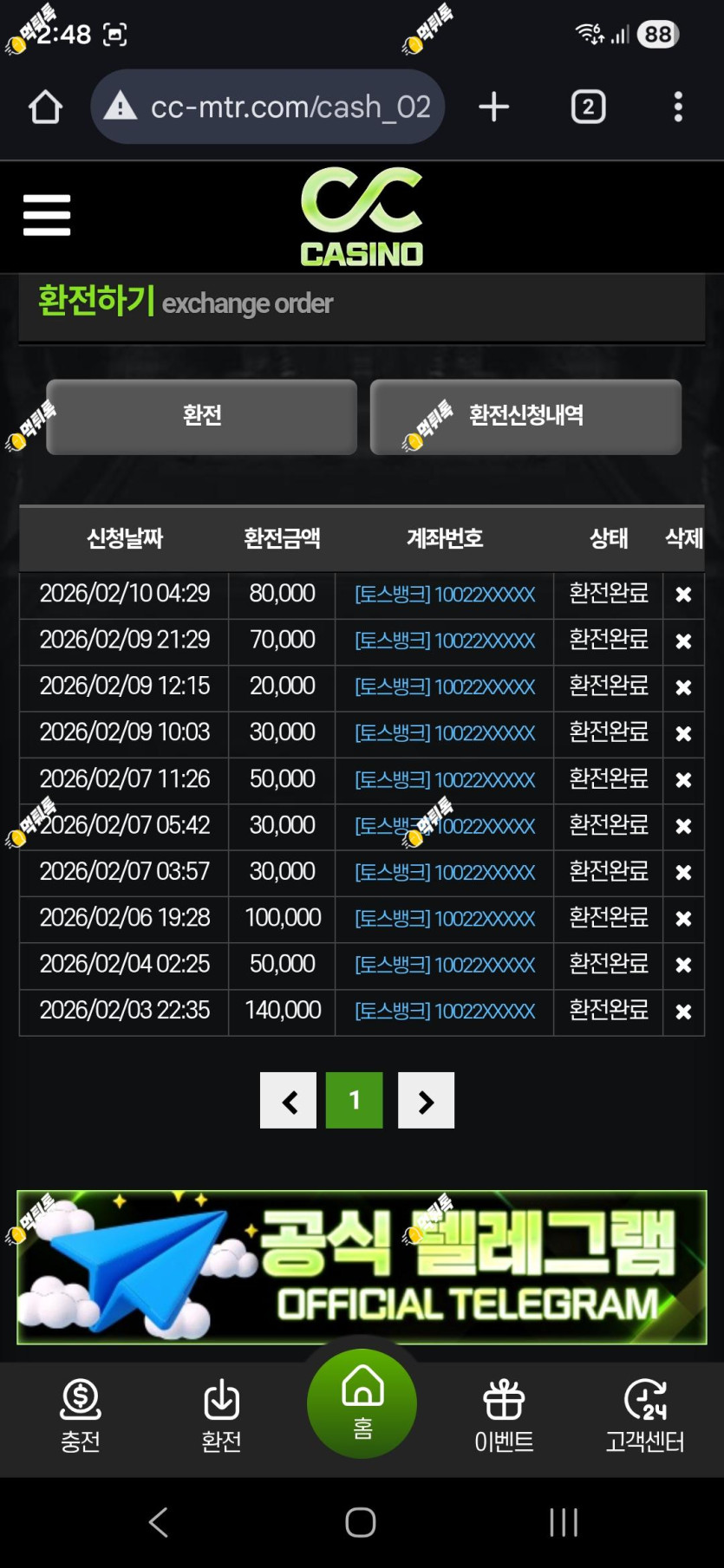Switch to the 환전 tab
Viewport: 724px width, 1568px height.
pyautogui.click(x=202, y=416)
